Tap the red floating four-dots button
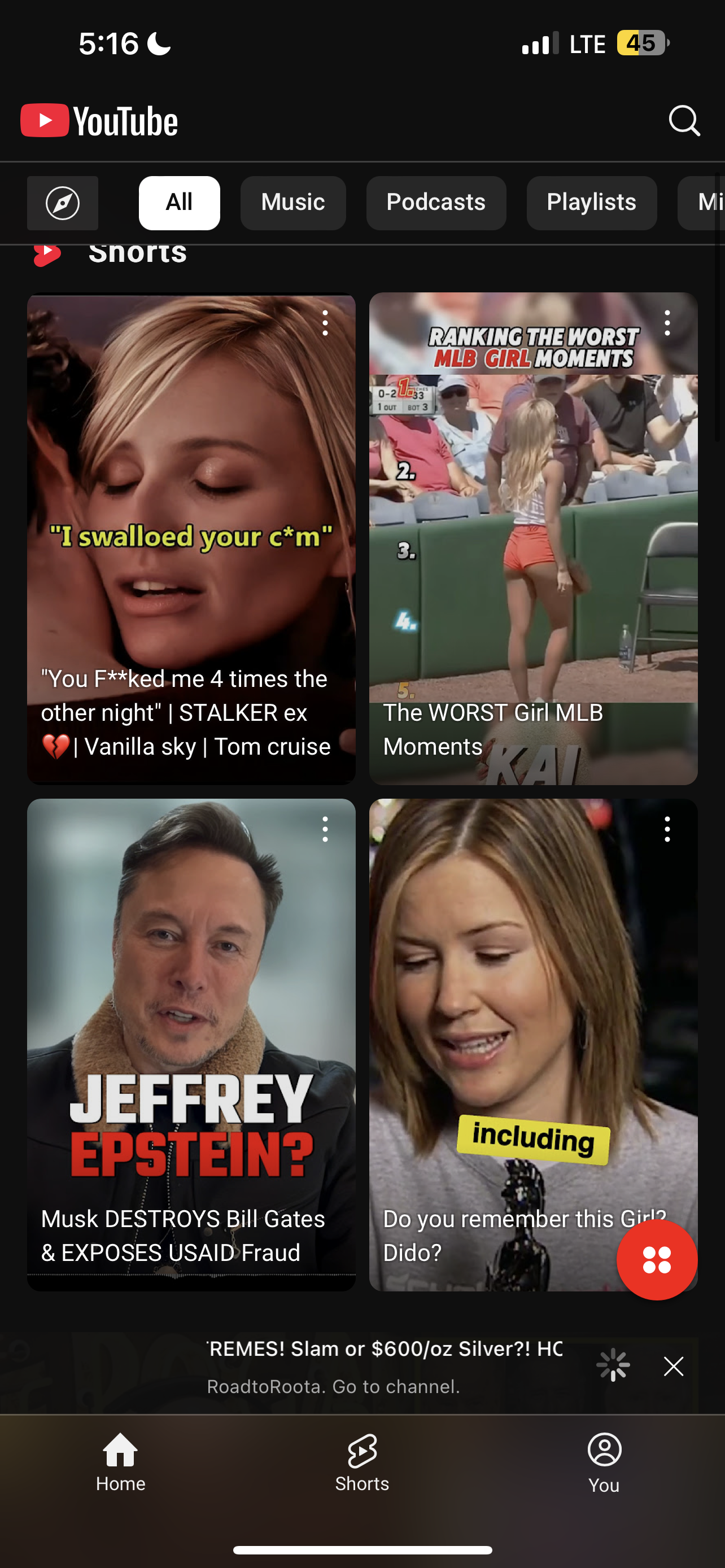Viewport: 725px width, 1568px height. click(x=657, y=1259)
